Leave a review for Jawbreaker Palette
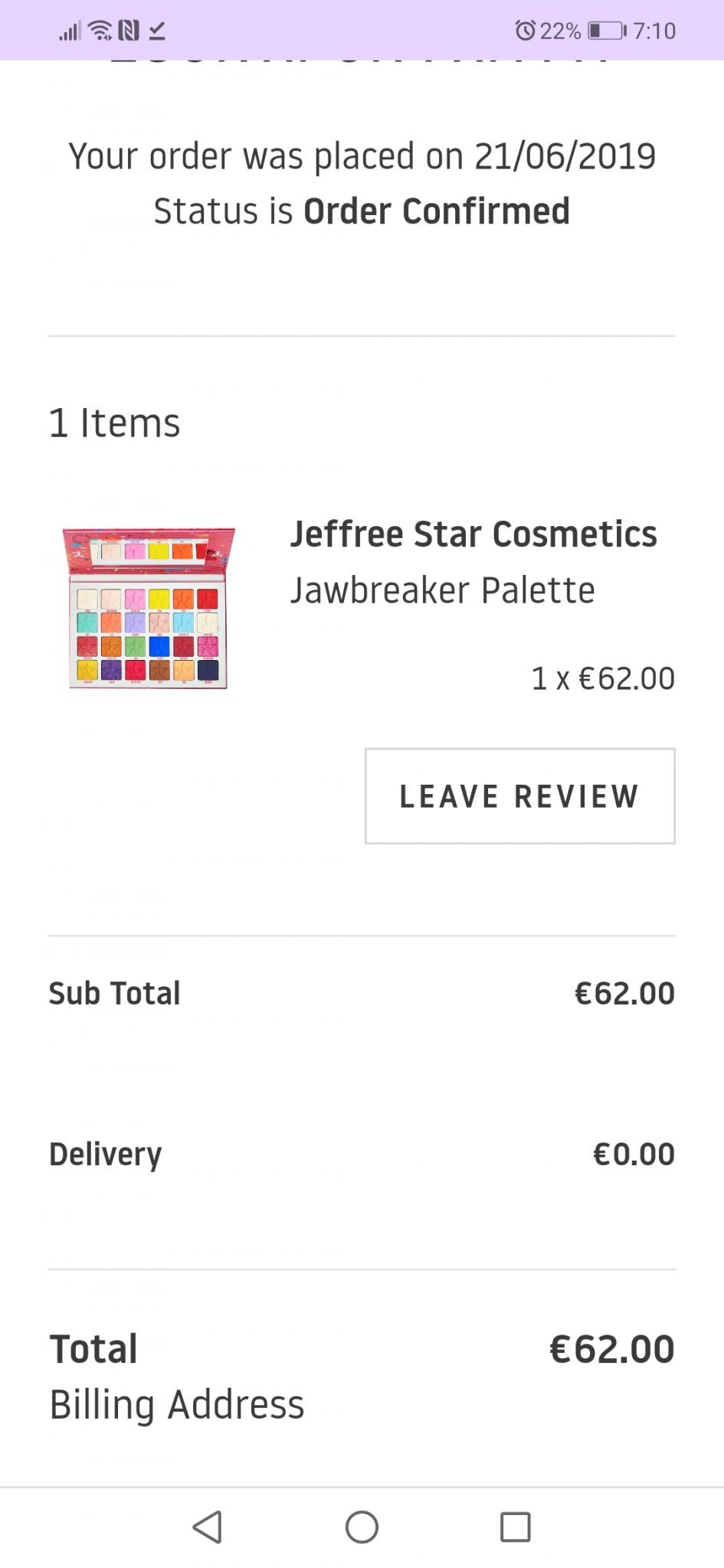This screenshot has width=724, height=1568. click(519, 795)
